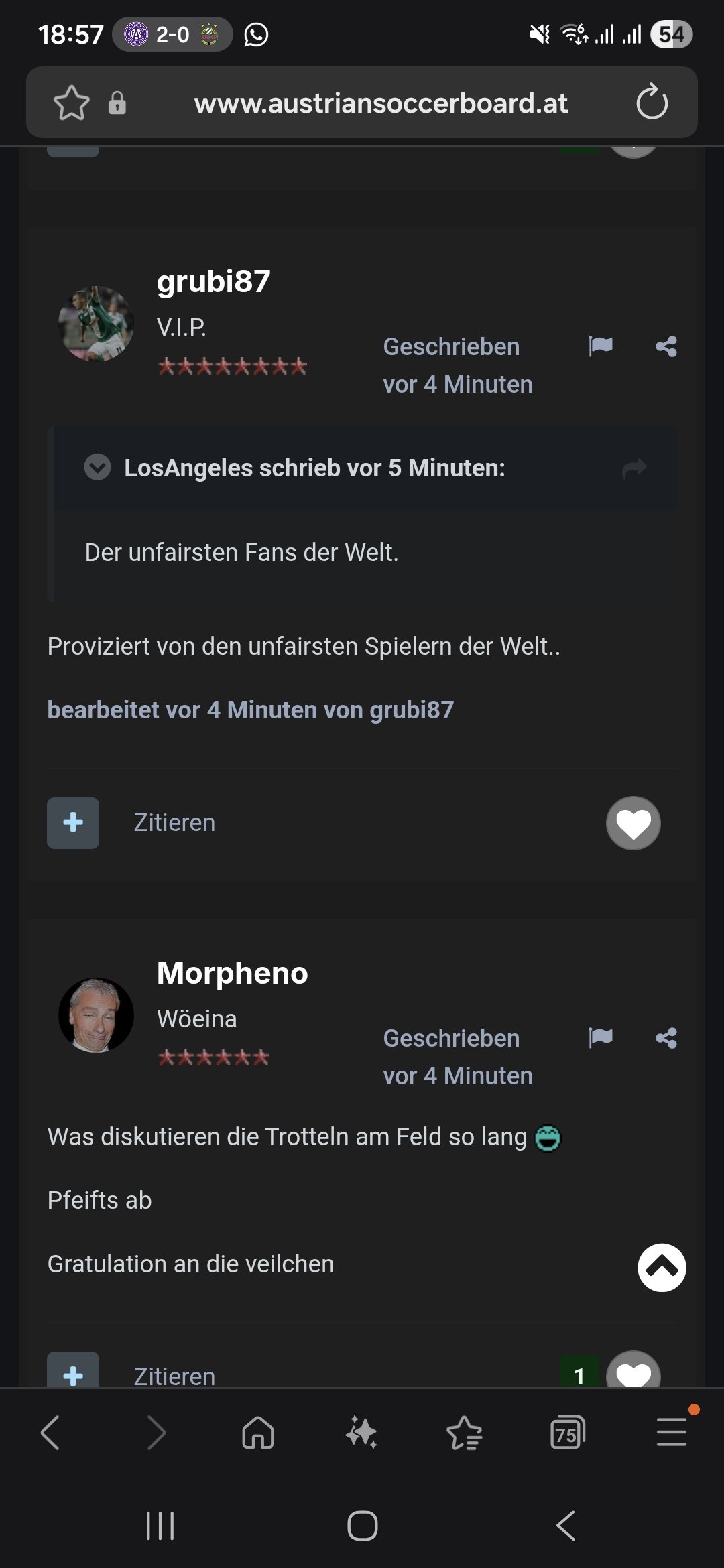Image resolution: width=724 pixels, height=1568 pixels.
Task: Report grubi87's post with the flag icon
Action: pos(600,346)
